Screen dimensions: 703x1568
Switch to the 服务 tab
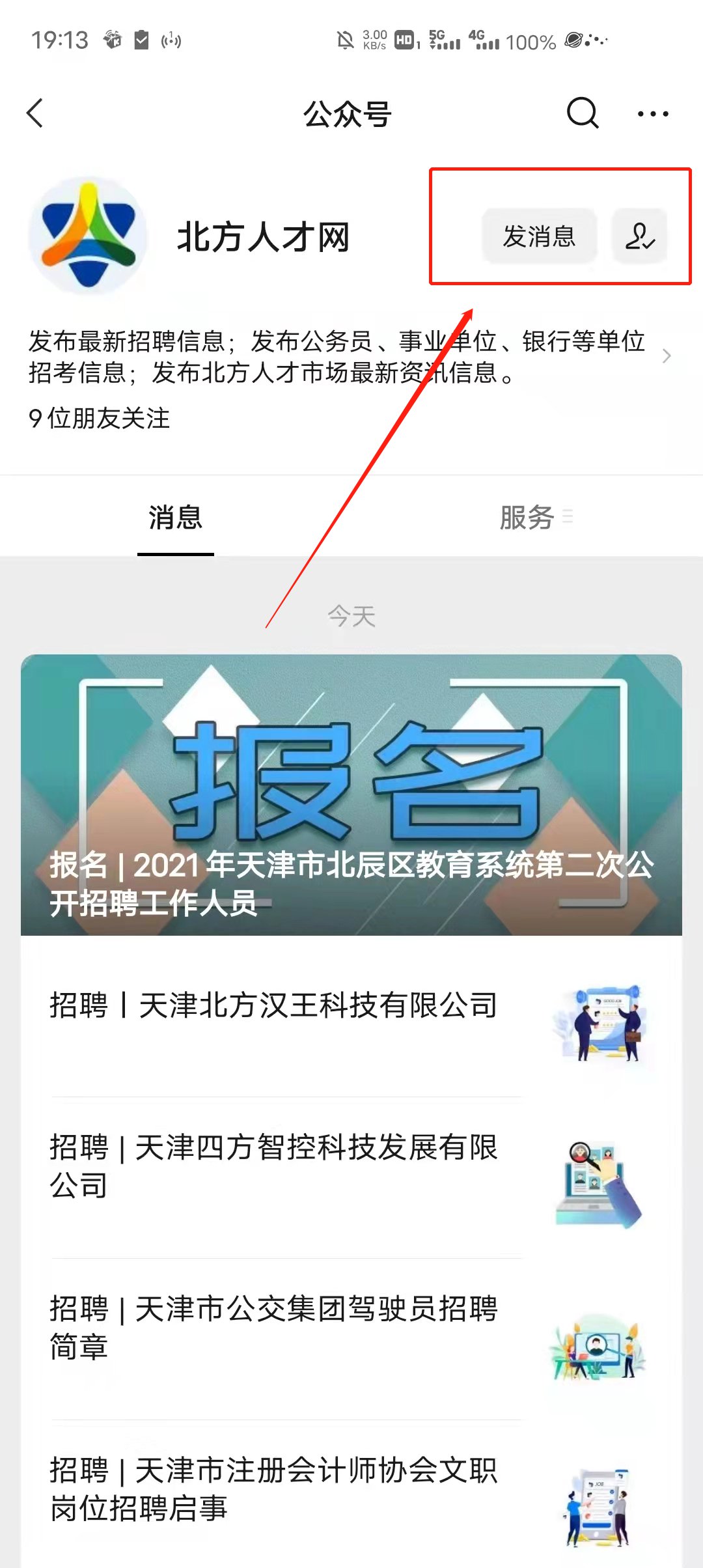point(527,518)
